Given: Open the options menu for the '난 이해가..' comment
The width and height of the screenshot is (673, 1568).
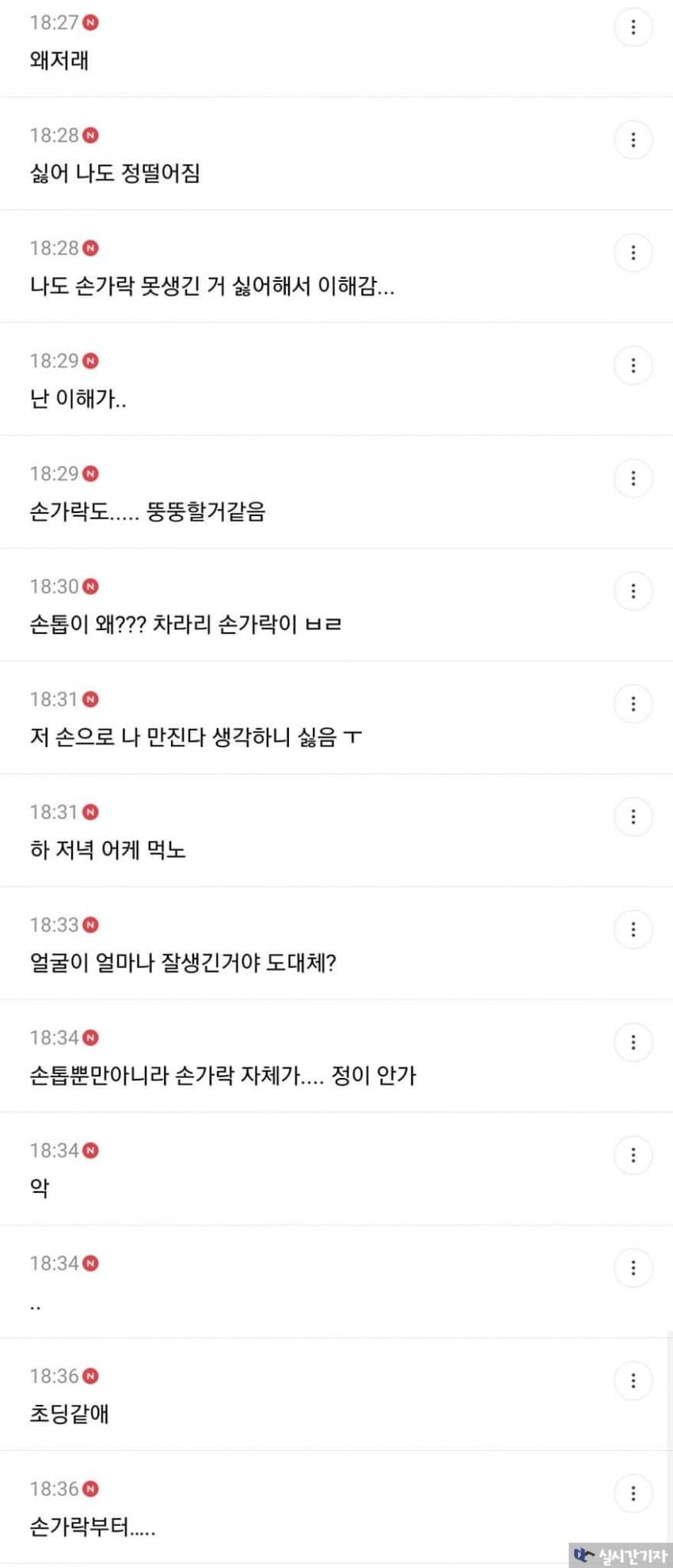Looking at the screenshot, I should coord(633,366).
